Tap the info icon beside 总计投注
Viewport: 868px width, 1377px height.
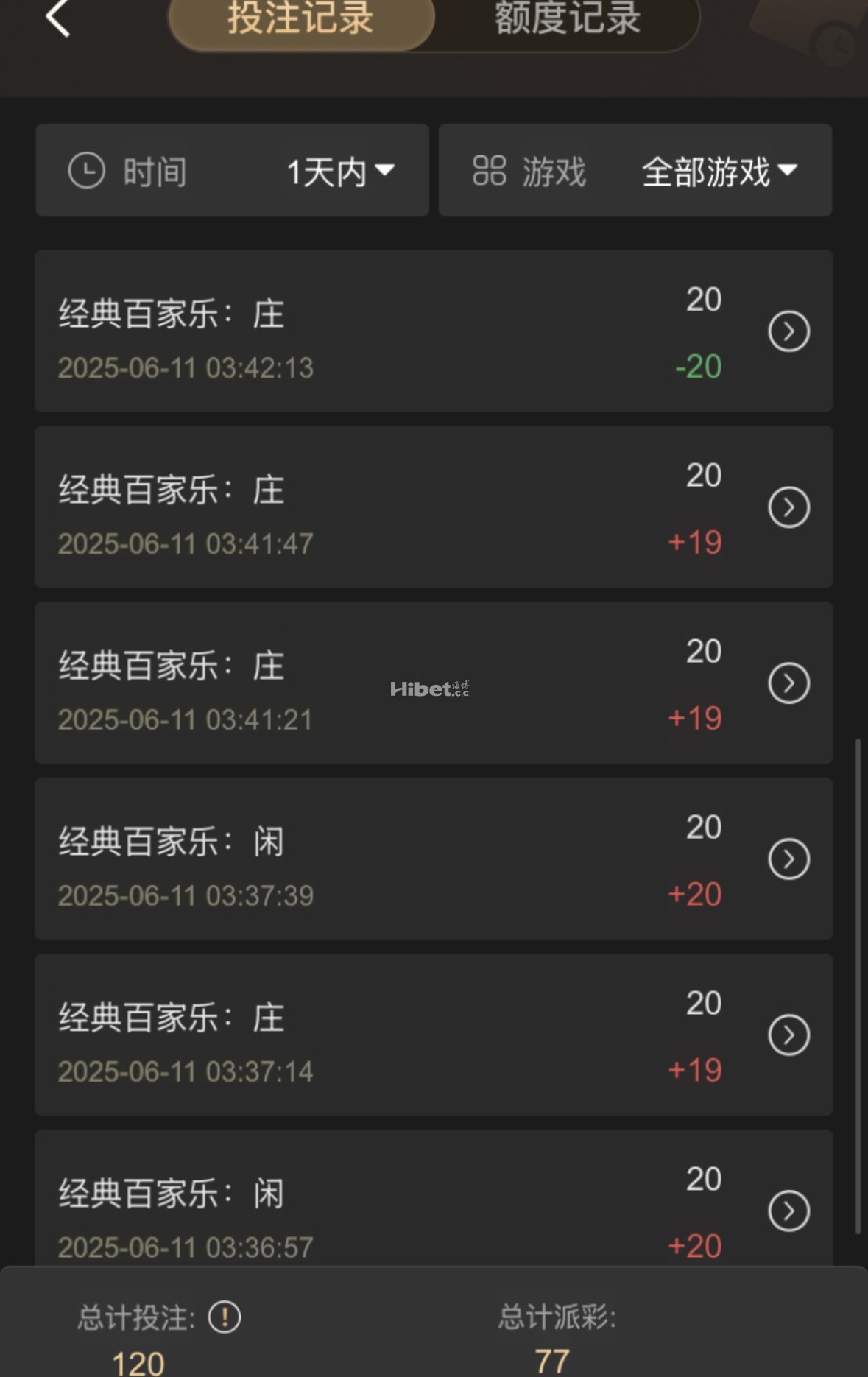click(x=225, y=1317)
